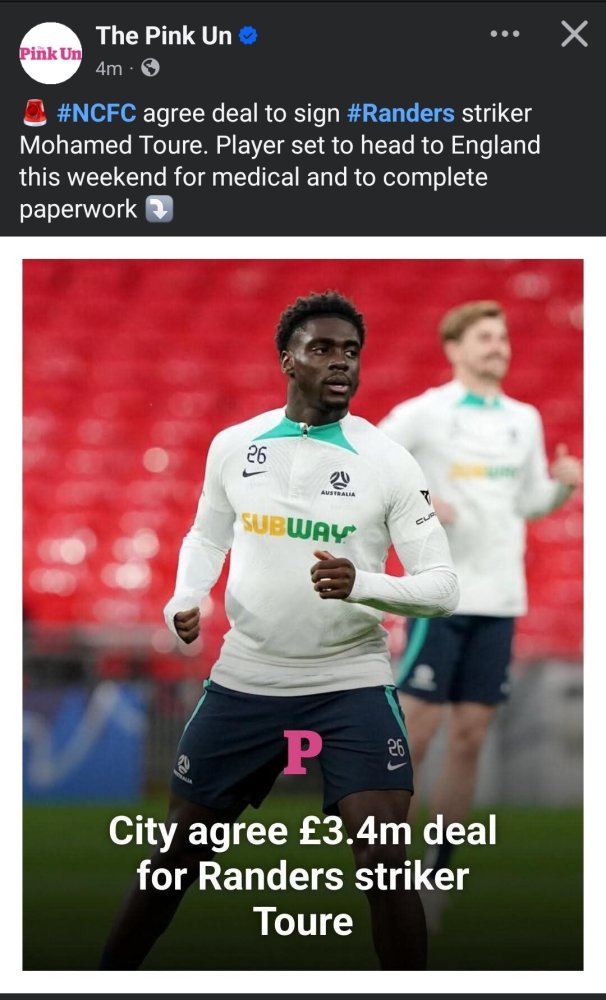Open the #Randers hashtag link
Screen dimensions: 606x1000
click(400, 112)
